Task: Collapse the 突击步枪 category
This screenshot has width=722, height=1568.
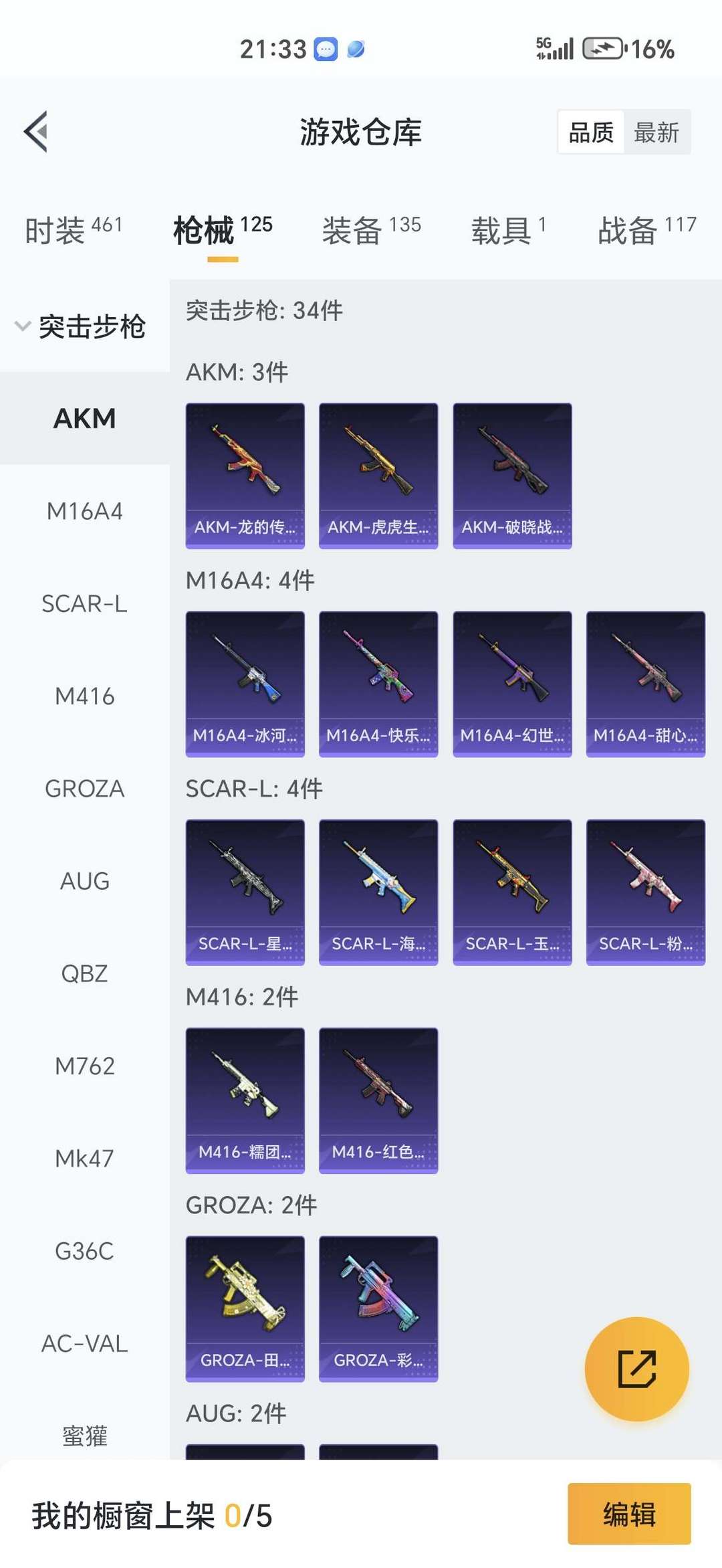Action: (x=80, y=326)
